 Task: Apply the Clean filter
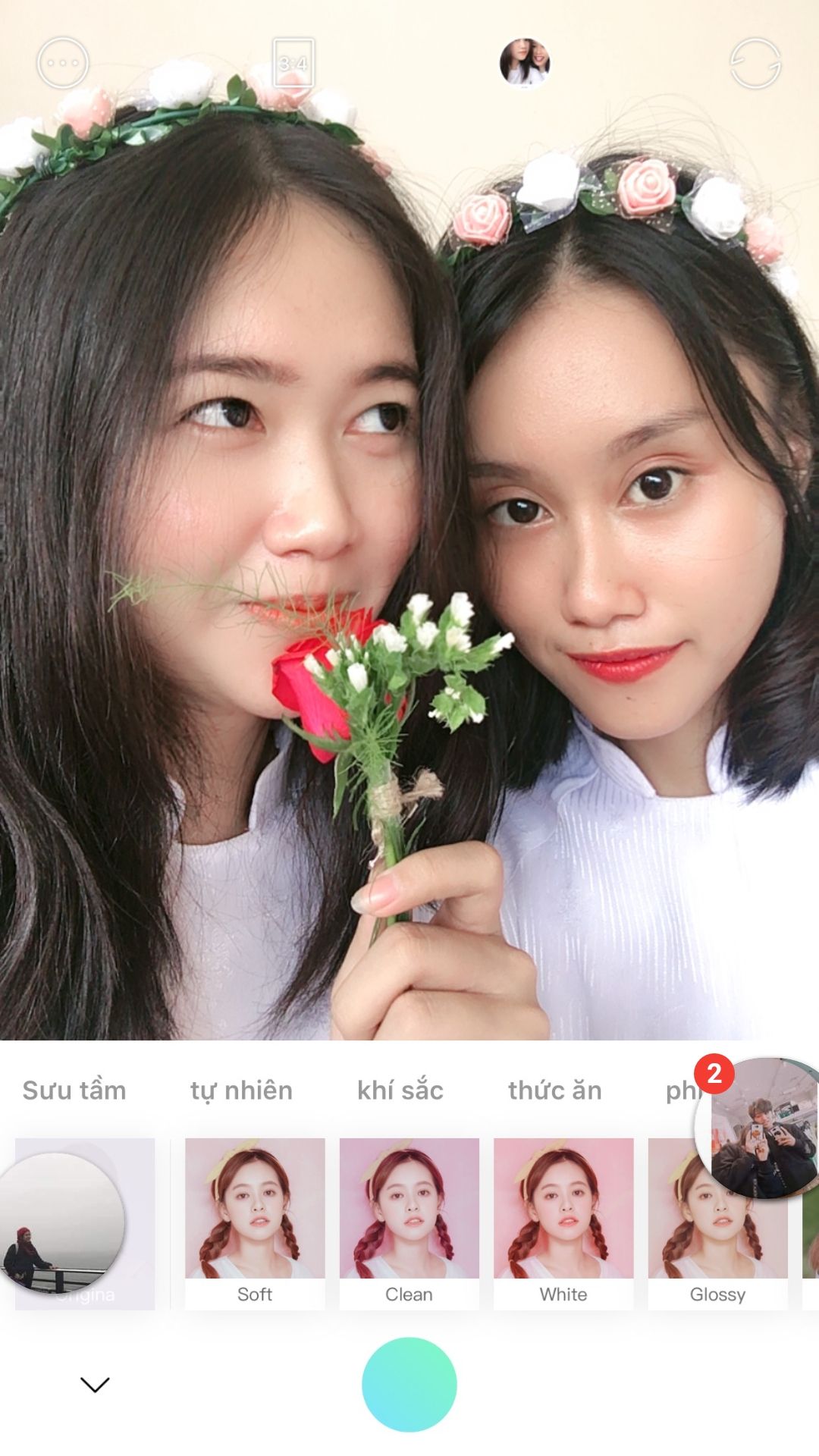[x=409, y=1222]
